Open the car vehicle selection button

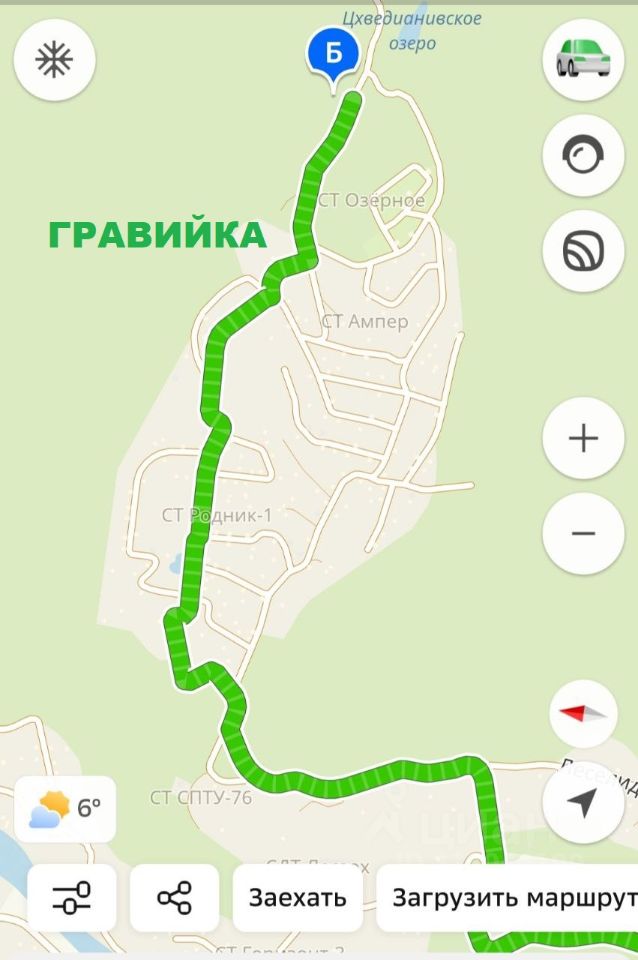coord(583,60)
